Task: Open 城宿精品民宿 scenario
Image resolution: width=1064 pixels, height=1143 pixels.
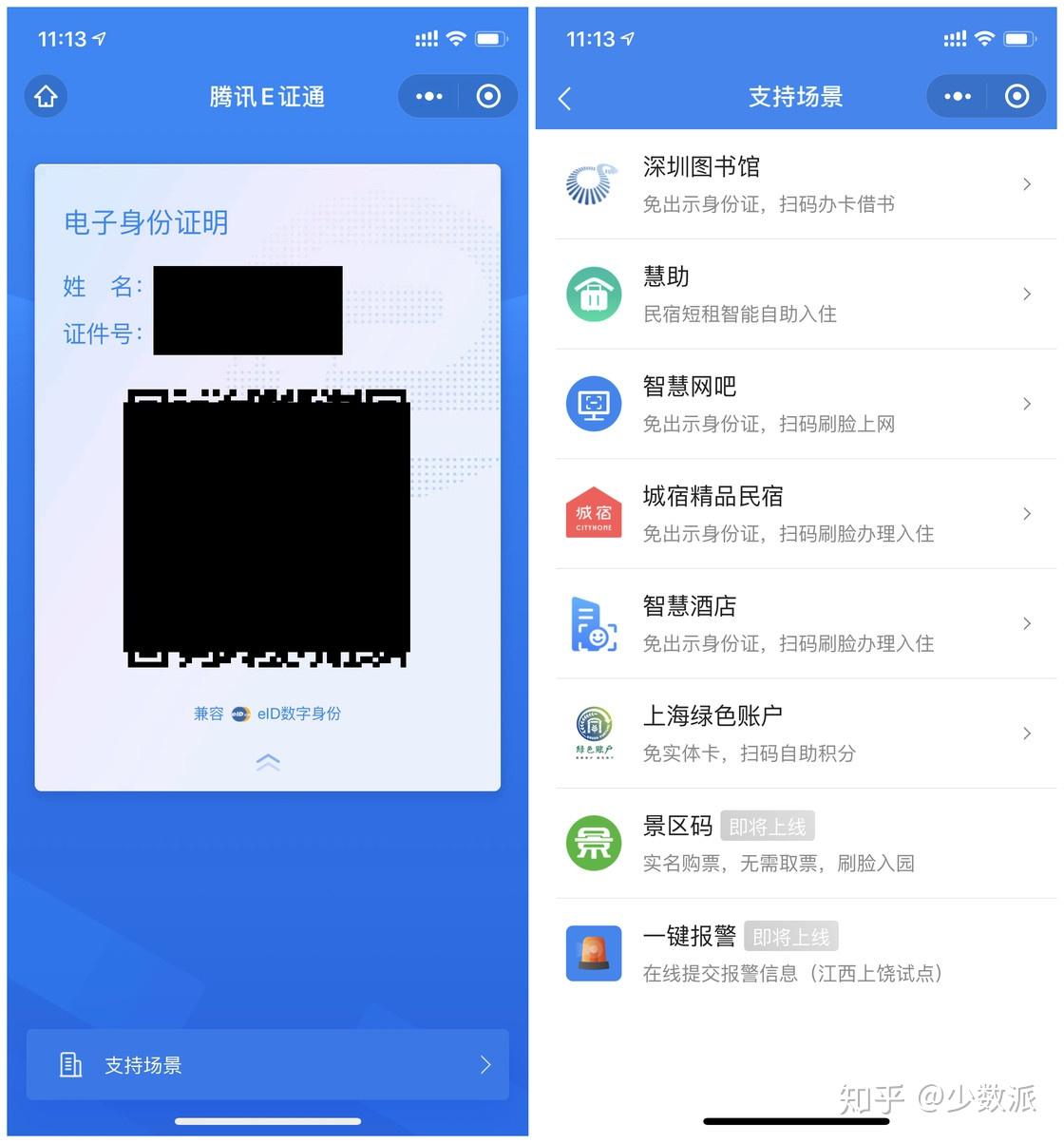Action: [796, 514]
